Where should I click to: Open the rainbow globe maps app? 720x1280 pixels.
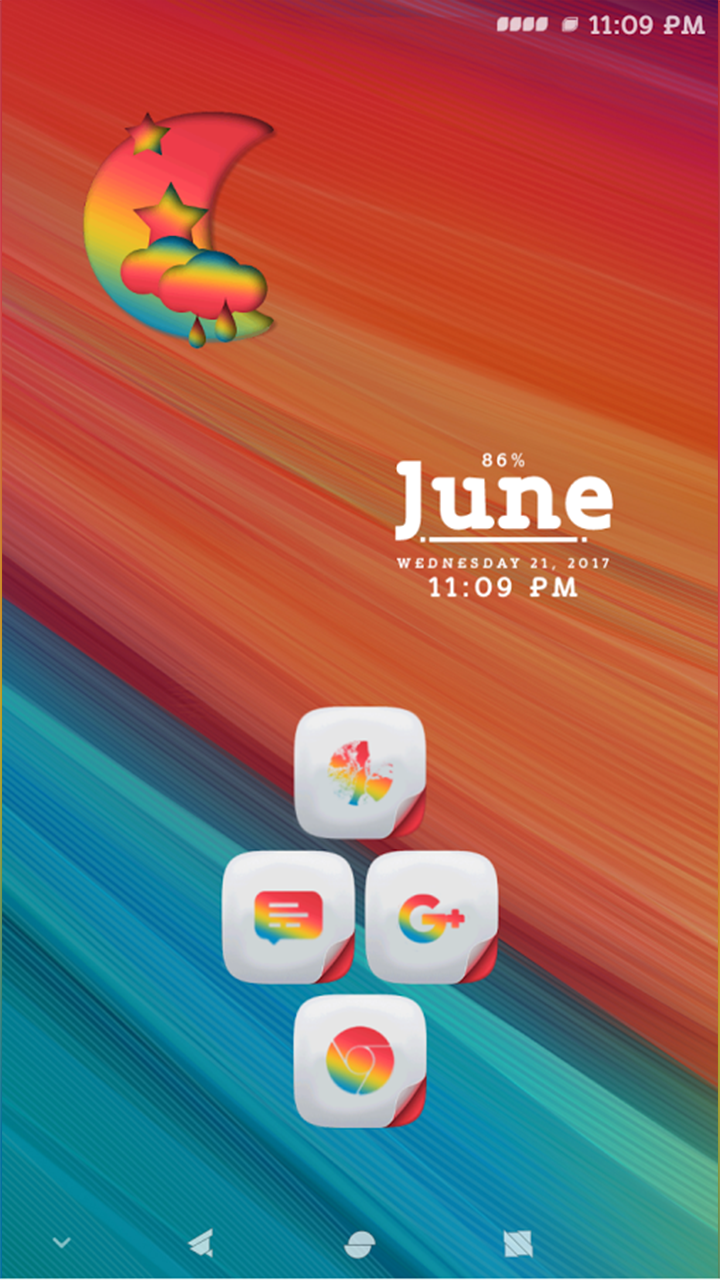[x=360, y=772]
